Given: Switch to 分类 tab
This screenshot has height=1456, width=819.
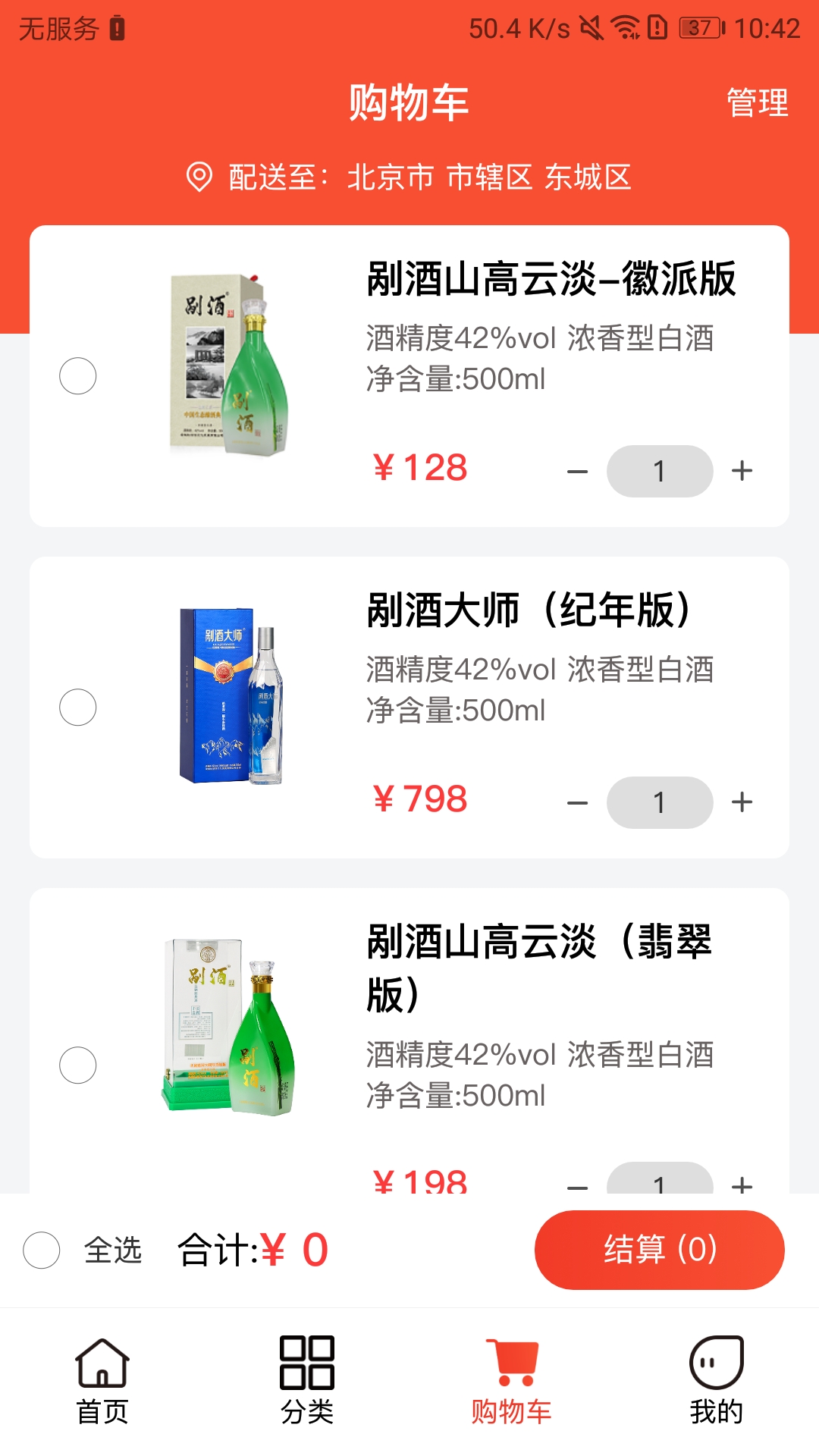Looking at the screenshot, I should coord(307,1380).
